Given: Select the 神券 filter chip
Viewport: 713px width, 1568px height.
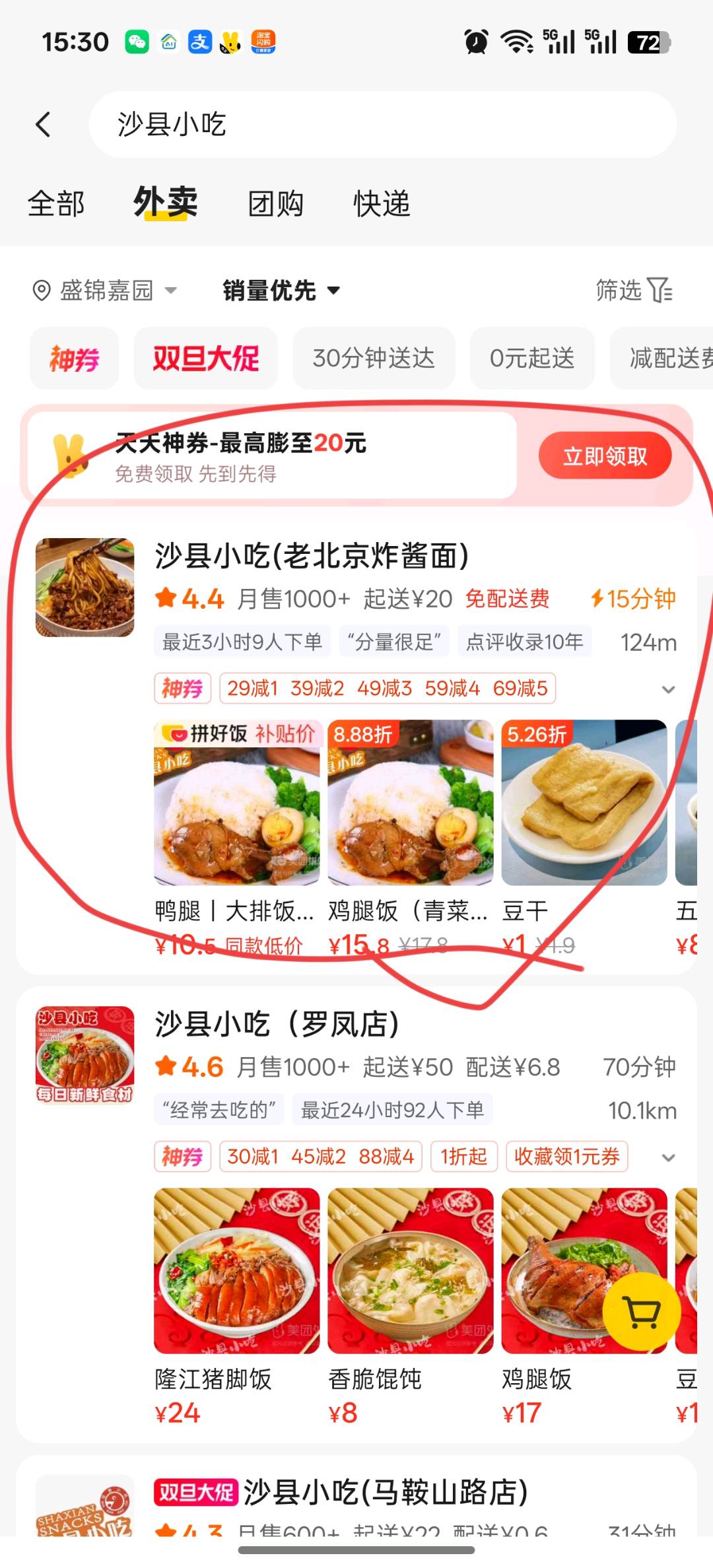Looking at the screenshot, I should click(74, 359).
